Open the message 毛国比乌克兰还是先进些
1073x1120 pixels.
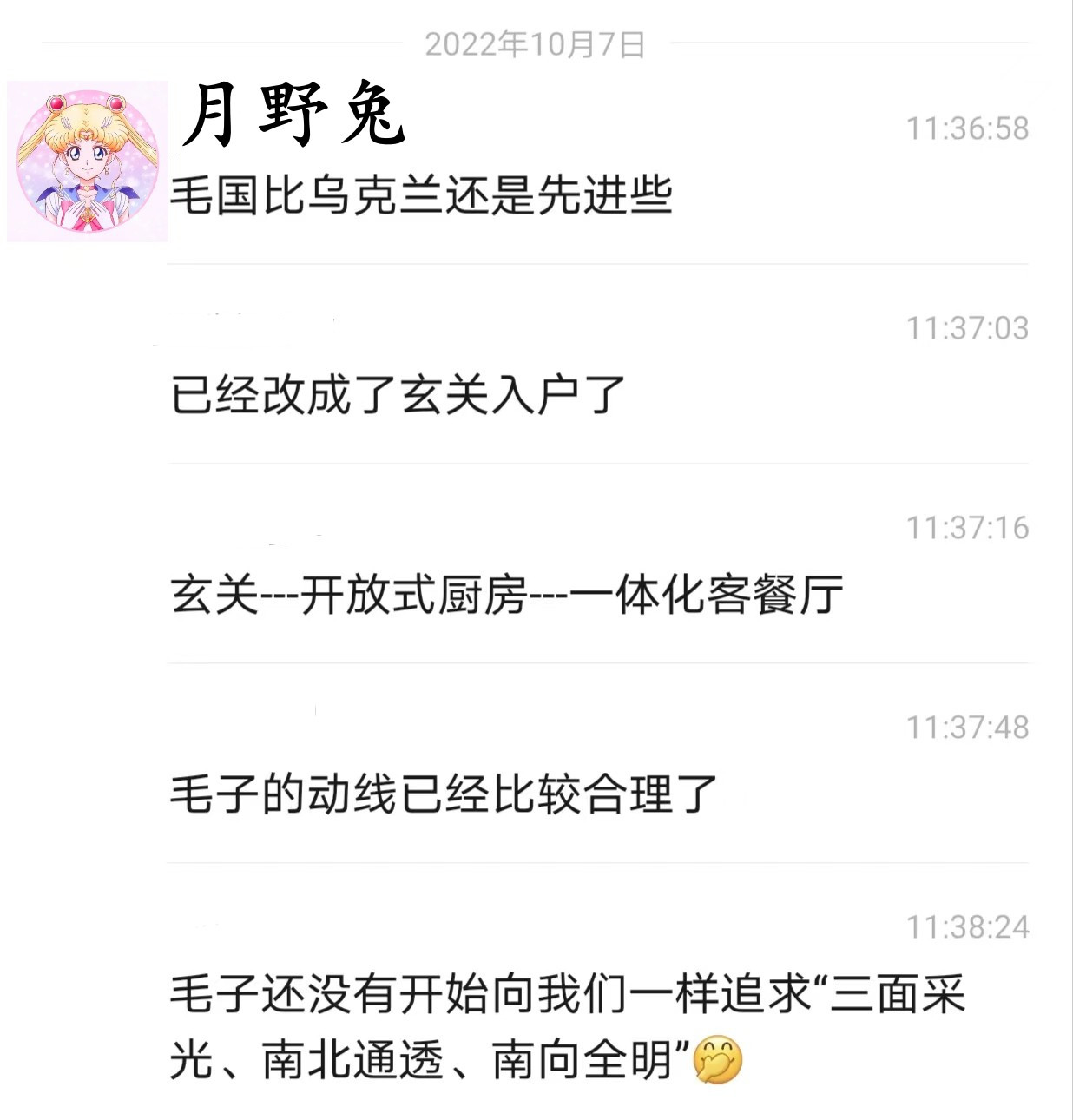coord(421,194)
